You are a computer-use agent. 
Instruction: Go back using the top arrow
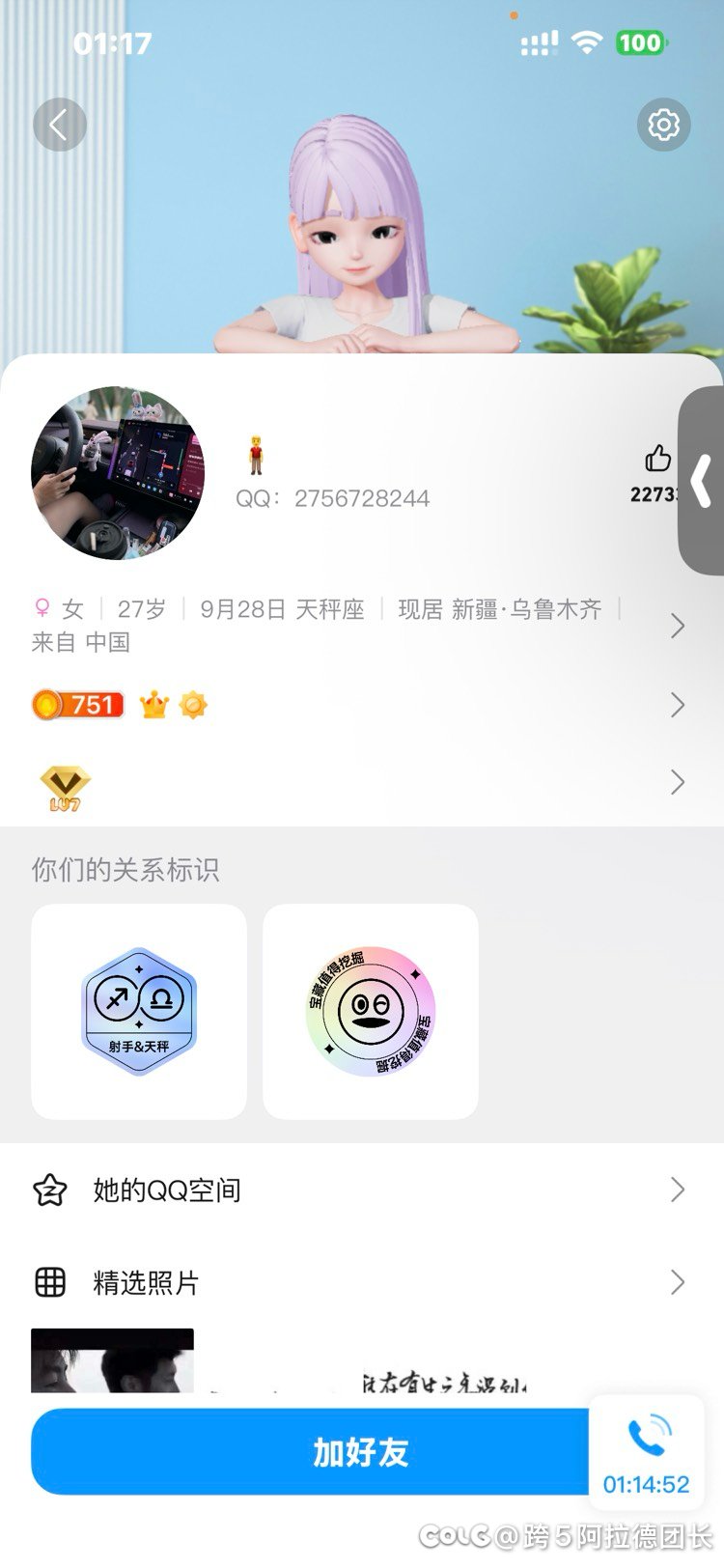pos(60,125)
